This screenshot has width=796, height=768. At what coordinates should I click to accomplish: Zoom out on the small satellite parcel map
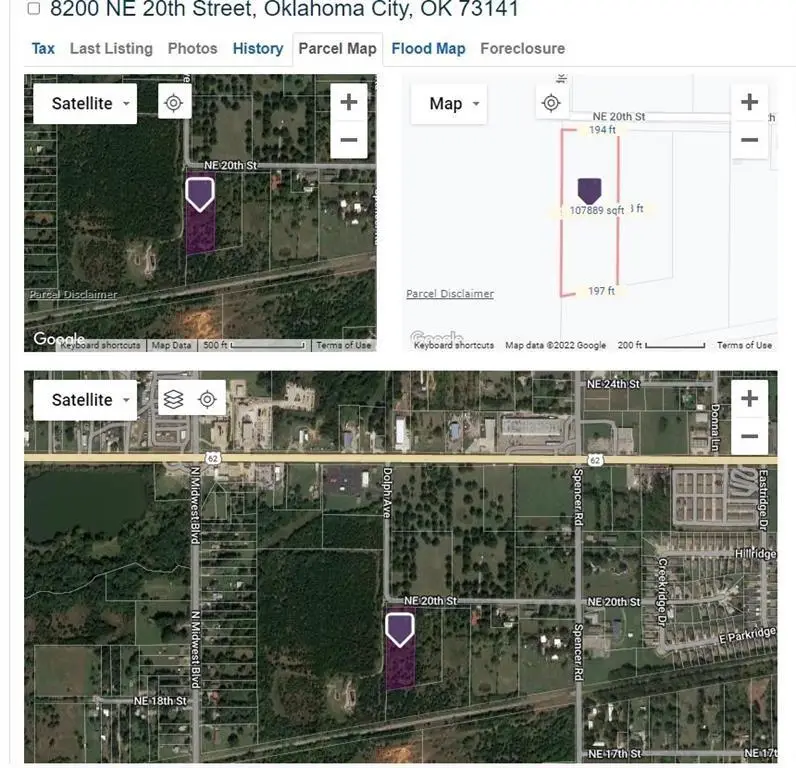pyautogui.click(x=349, y=140)
